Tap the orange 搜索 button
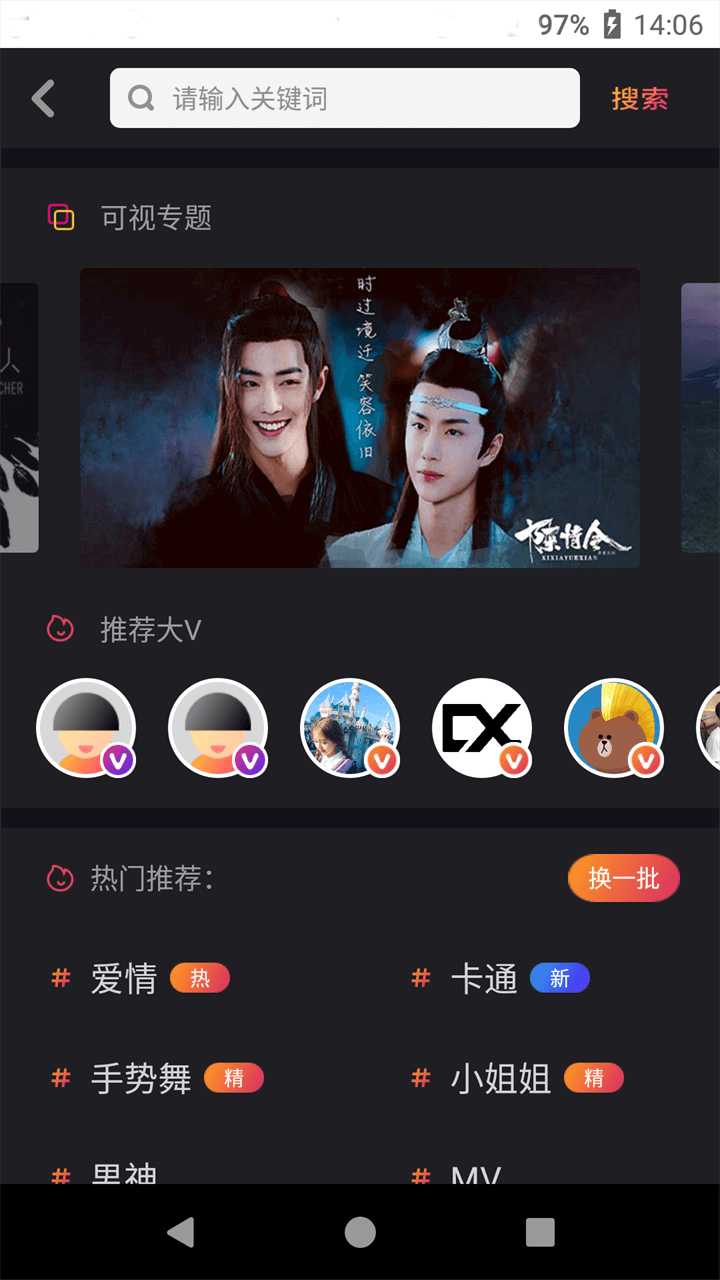Image resolution: width=720 pixels, height=1280 pixels. 640,99
